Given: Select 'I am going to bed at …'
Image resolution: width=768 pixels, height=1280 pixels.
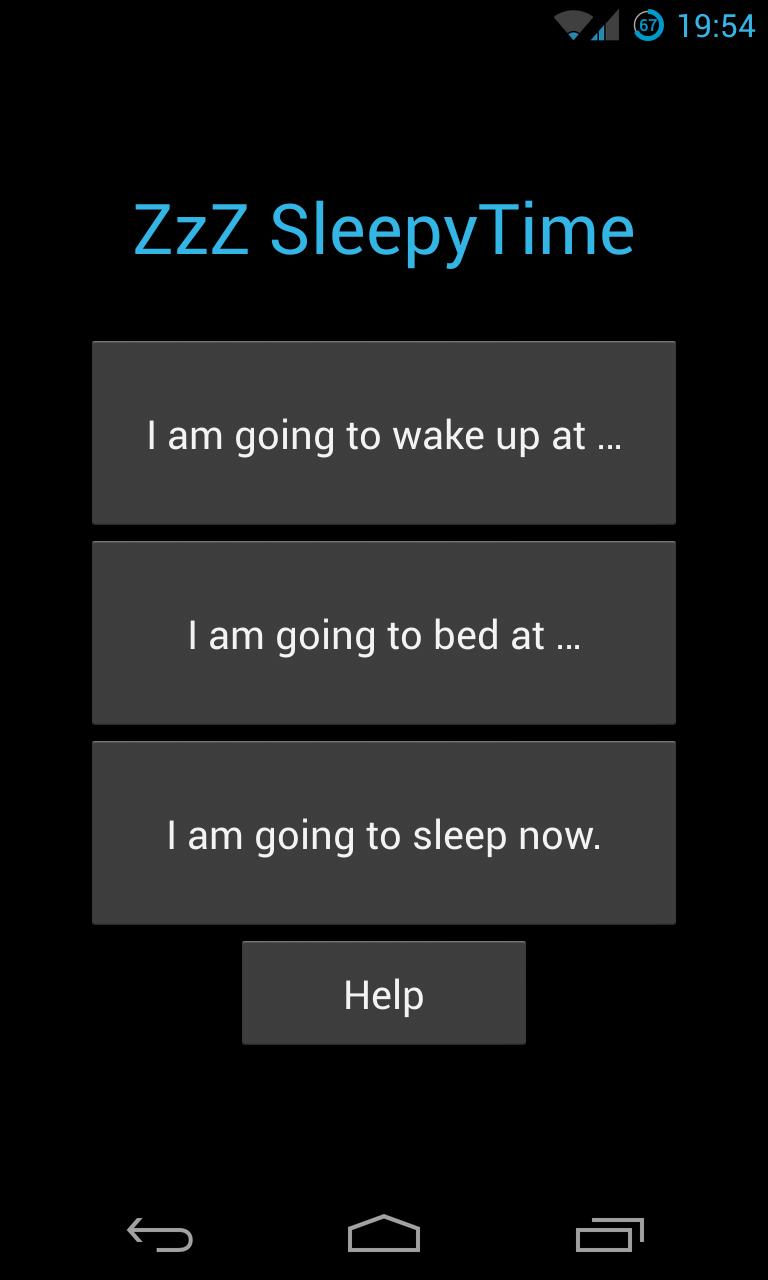Looking at the screenshot, I should [384, 633].
